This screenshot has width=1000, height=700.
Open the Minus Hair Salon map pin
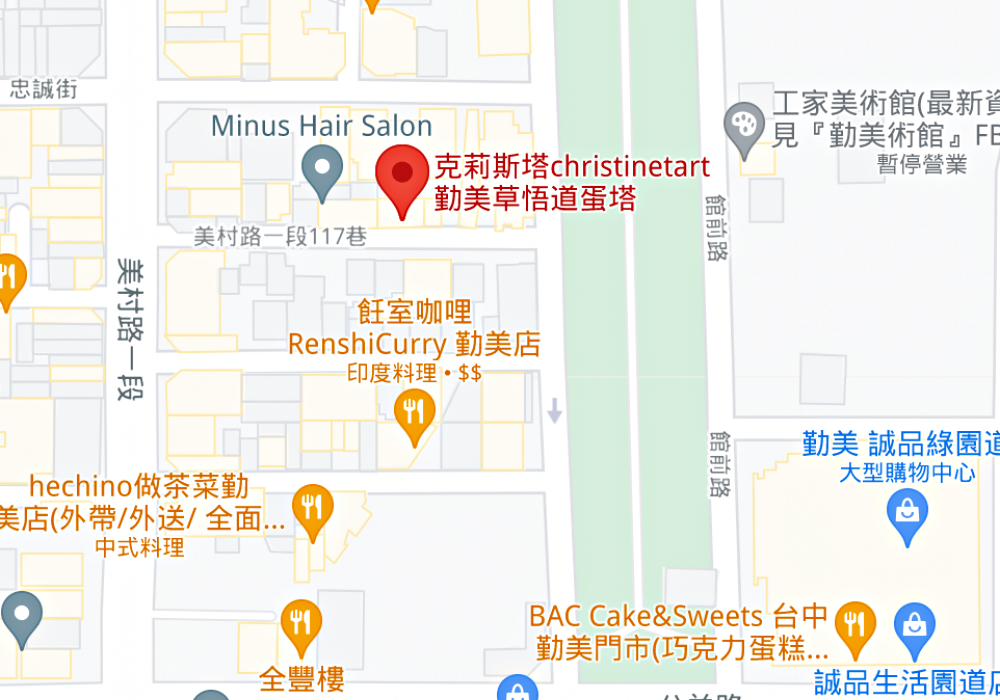323,168
